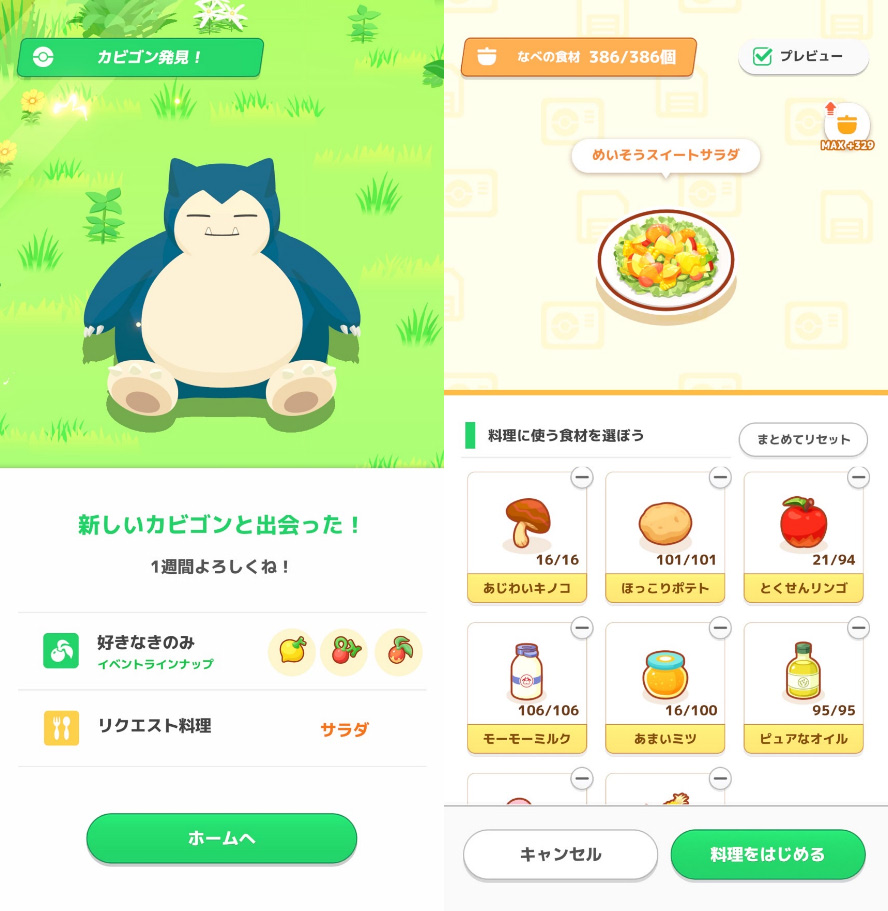Decrease ほっこりポテト amount with minus
Image resolution: width=888 pixels, height=911 pixels.
tap(719, 478)
